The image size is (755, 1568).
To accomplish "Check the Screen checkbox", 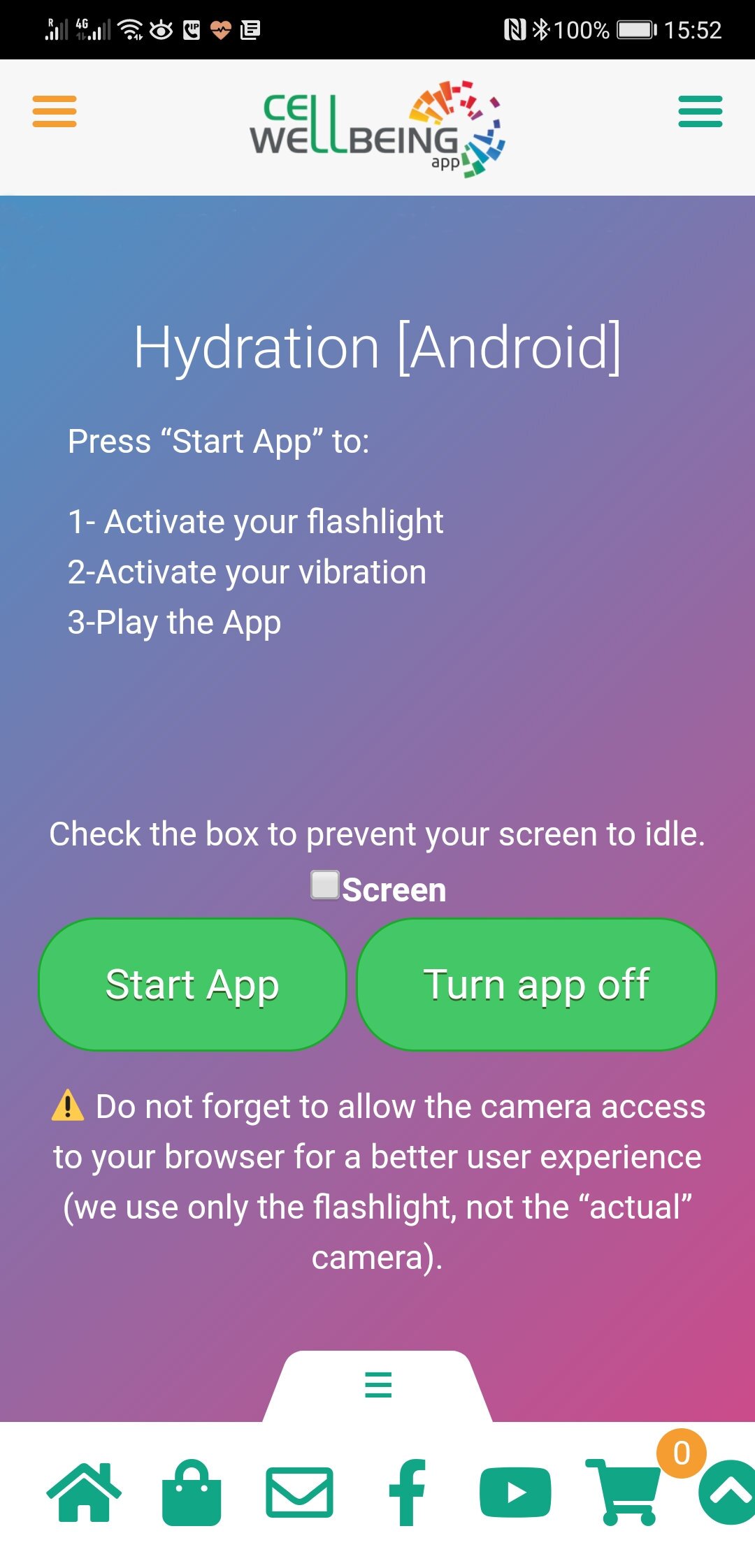I will coord(325,885).
